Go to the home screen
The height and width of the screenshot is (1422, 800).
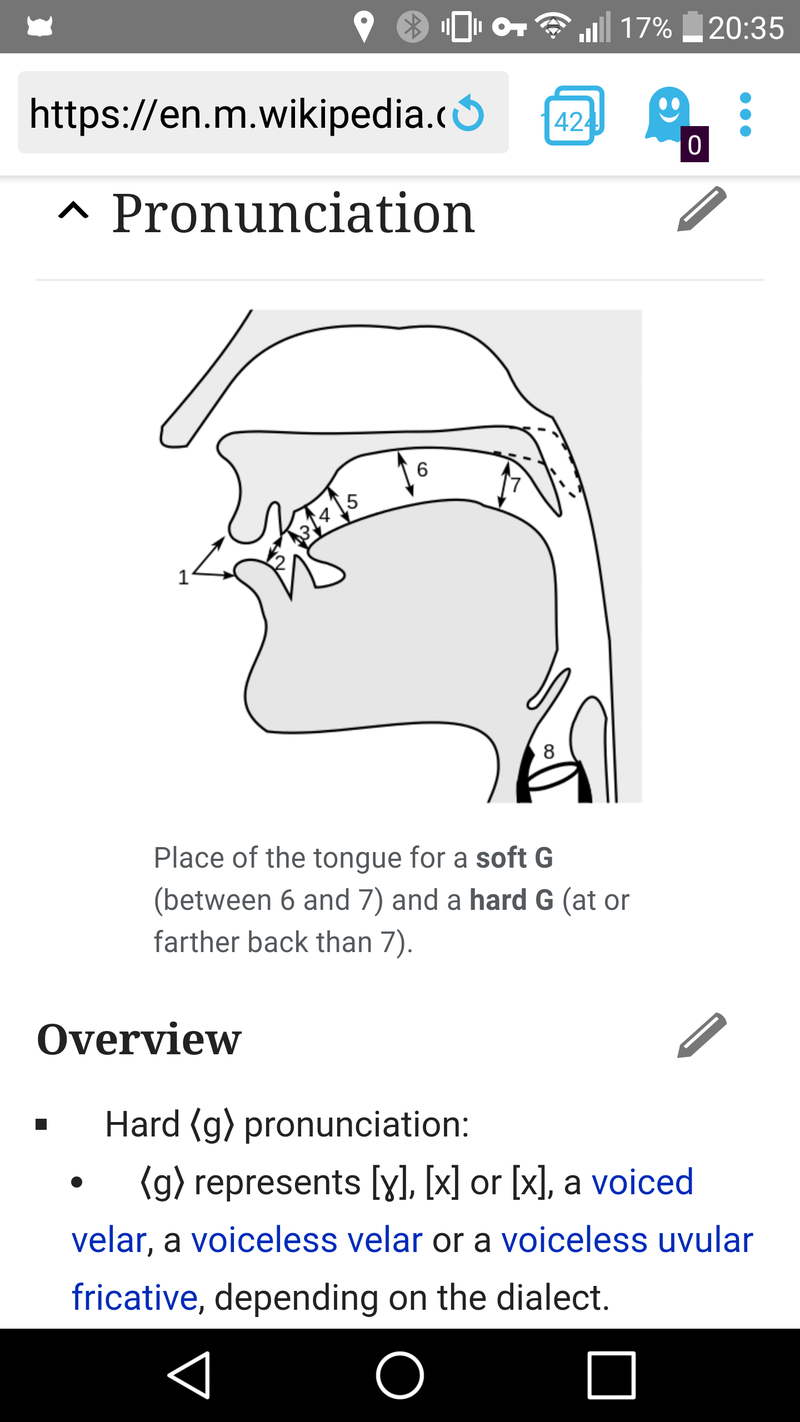[400, 1374]
